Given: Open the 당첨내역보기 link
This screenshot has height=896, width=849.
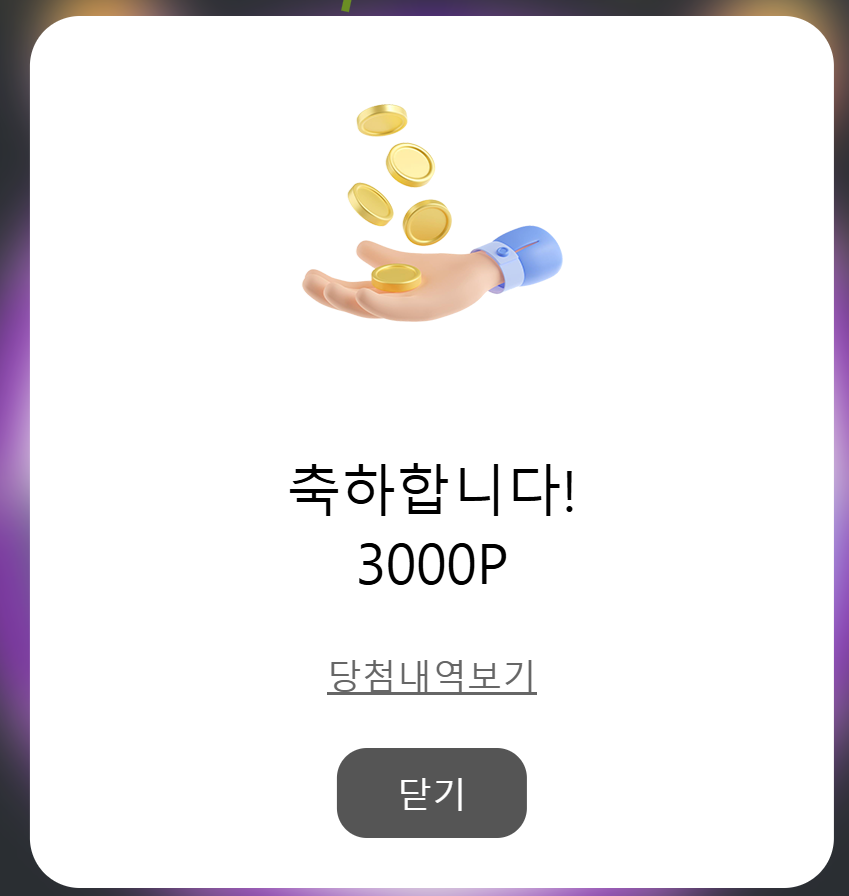Looking at the screenshot, I should 431,676.
